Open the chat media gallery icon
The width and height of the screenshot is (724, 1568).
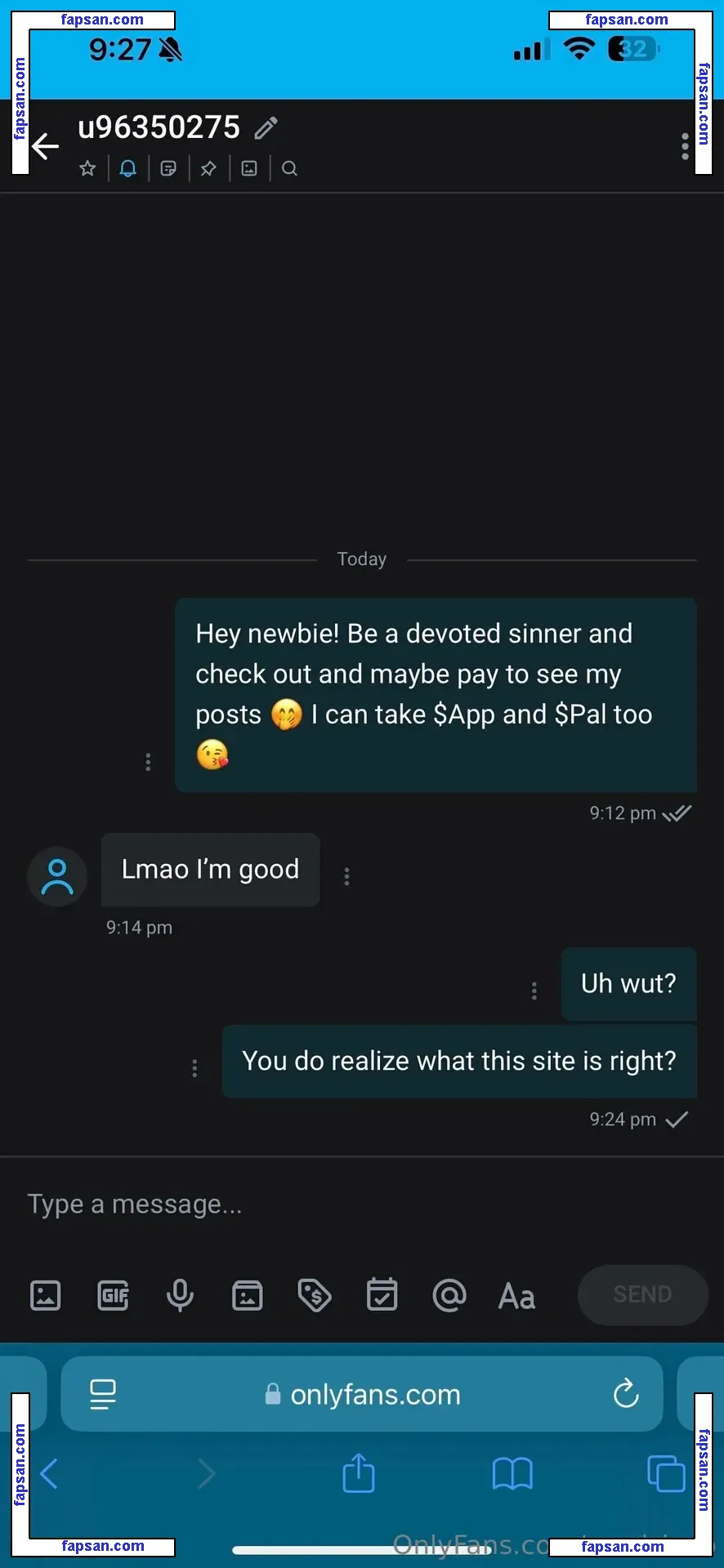249,169
